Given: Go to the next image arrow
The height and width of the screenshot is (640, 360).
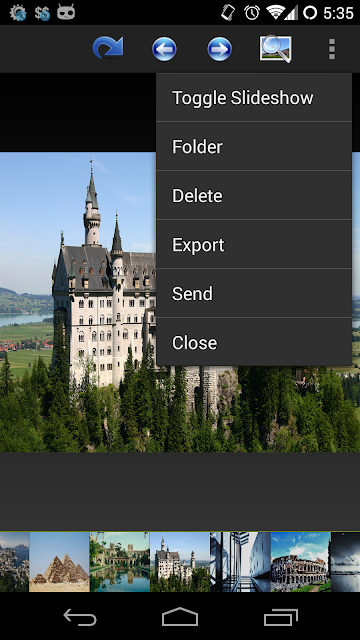Looking at the screenshot, I should point(220,49).
